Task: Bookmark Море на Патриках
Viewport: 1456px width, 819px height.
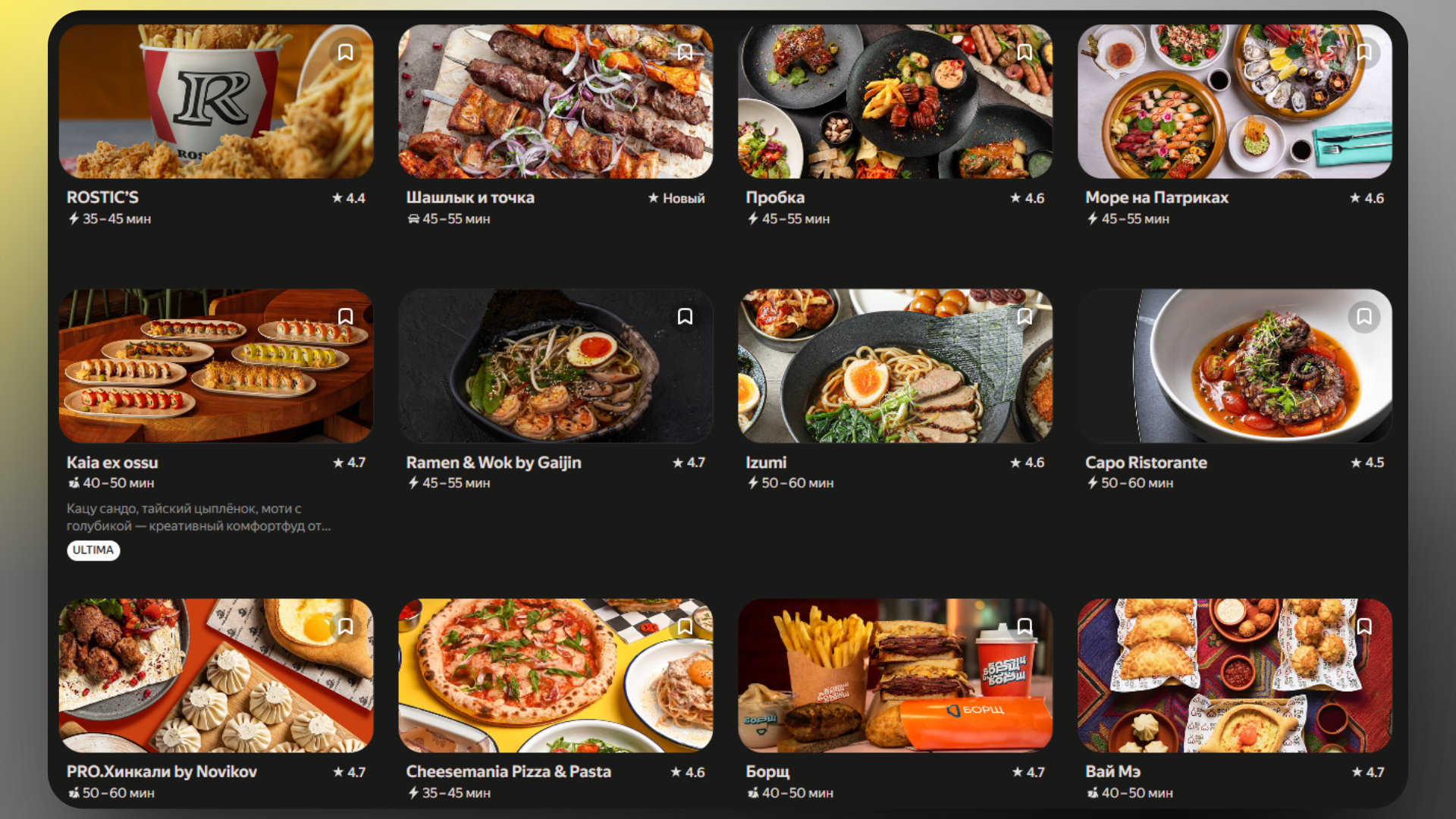Action: 1363,52
